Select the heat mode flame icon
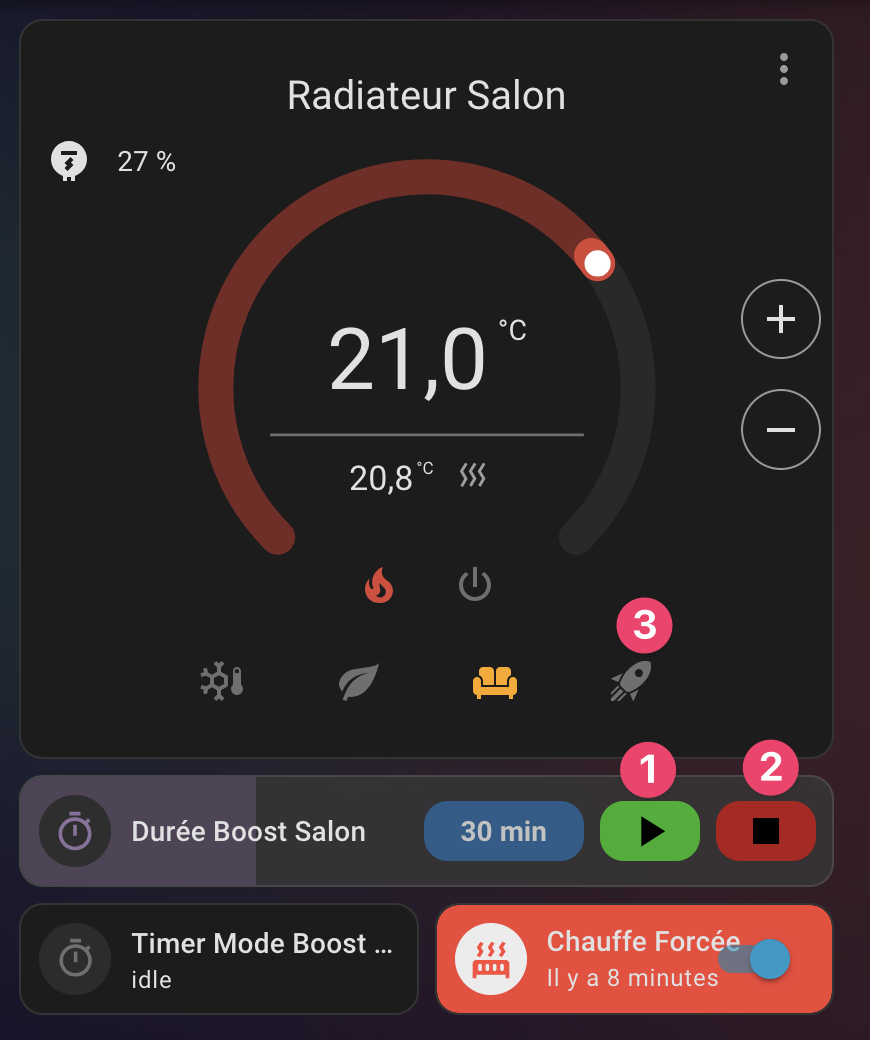 point(379,585)
